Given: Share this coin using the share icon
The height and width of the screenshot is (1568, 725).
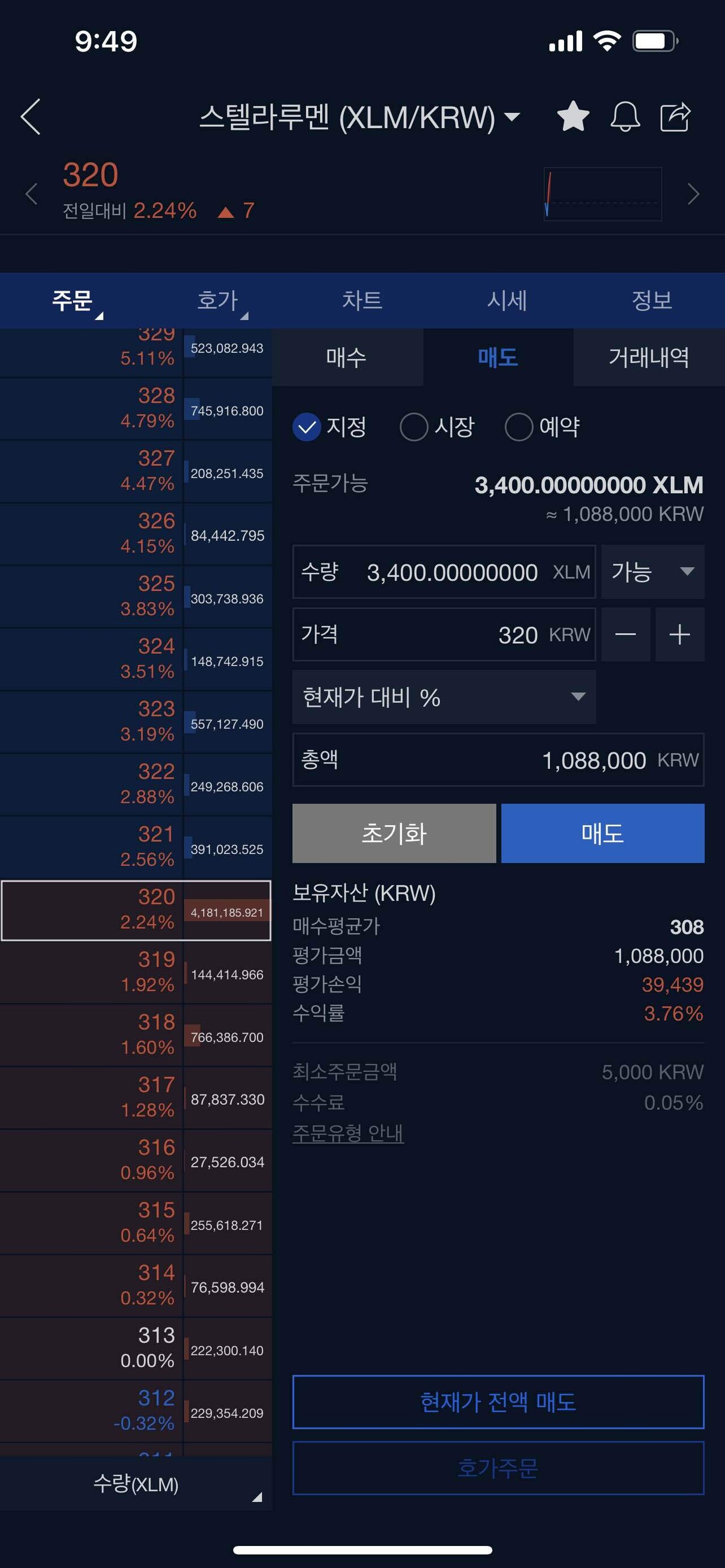Looking at the screenshot, I should pyautogui.click(x=676, y=117).
